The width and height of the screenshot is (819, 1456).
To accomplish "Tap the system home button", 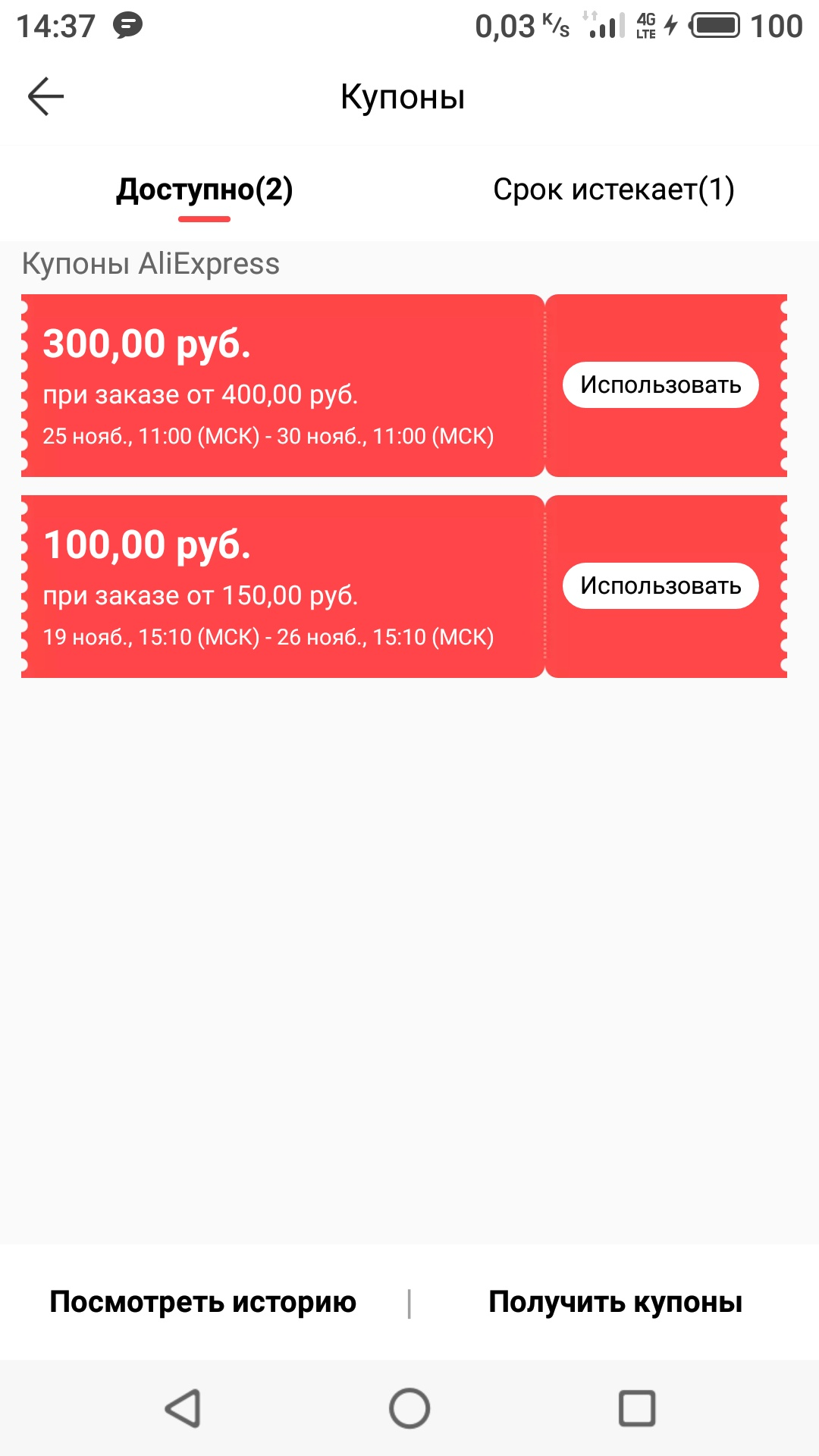I will 409,1408.
